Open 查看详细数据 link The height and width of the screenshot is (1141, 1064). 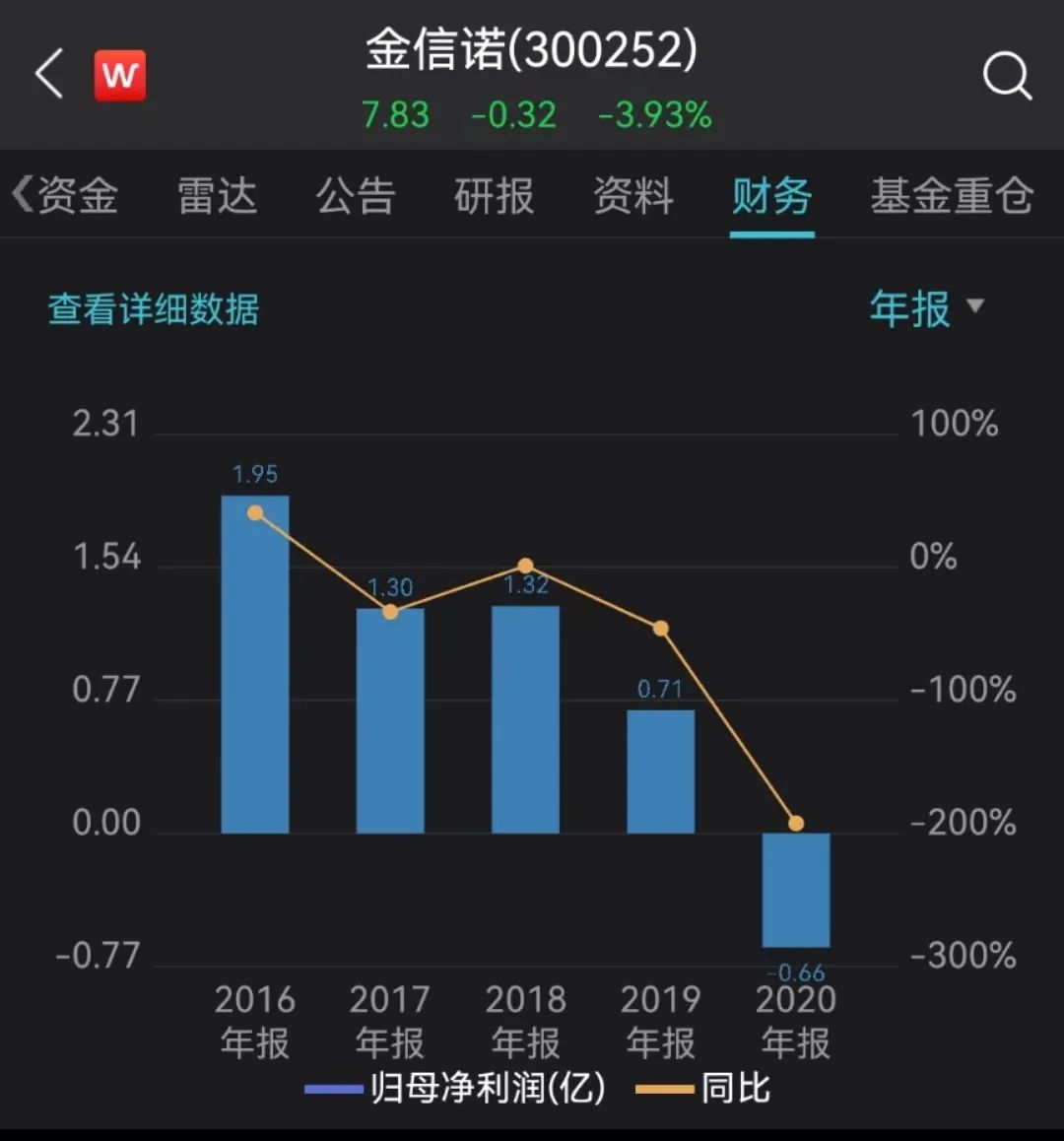pos(154,309)
